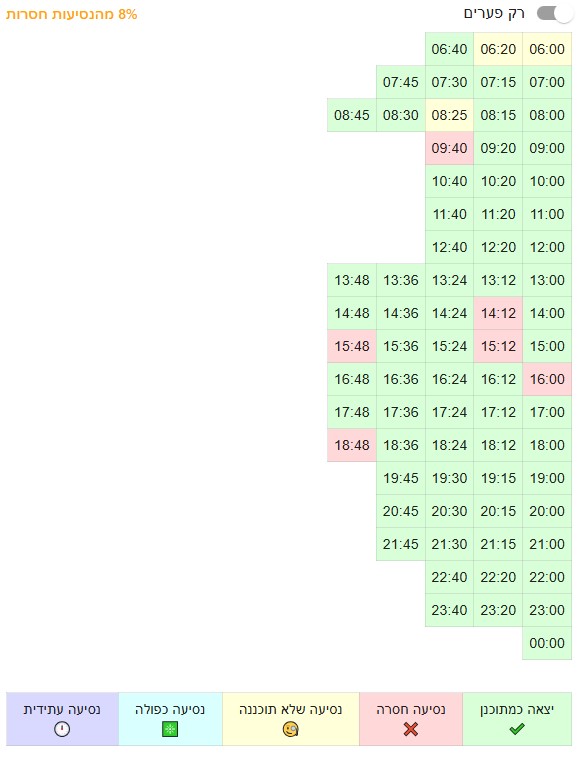588x758 pixels.
Task: Enable the רק פערים switch
Action: tap(555, 14)
